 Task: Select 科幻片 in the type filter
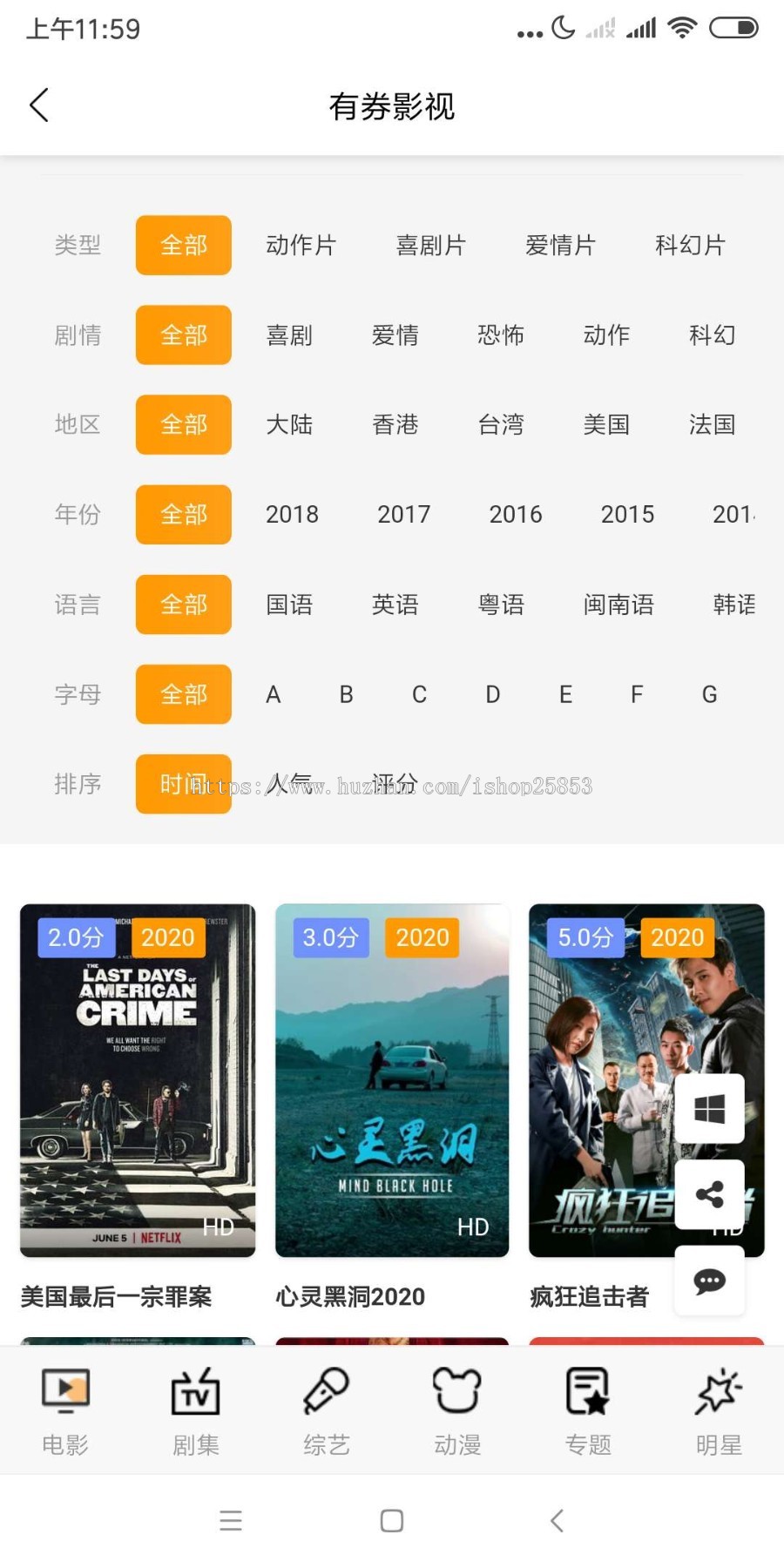690,245
